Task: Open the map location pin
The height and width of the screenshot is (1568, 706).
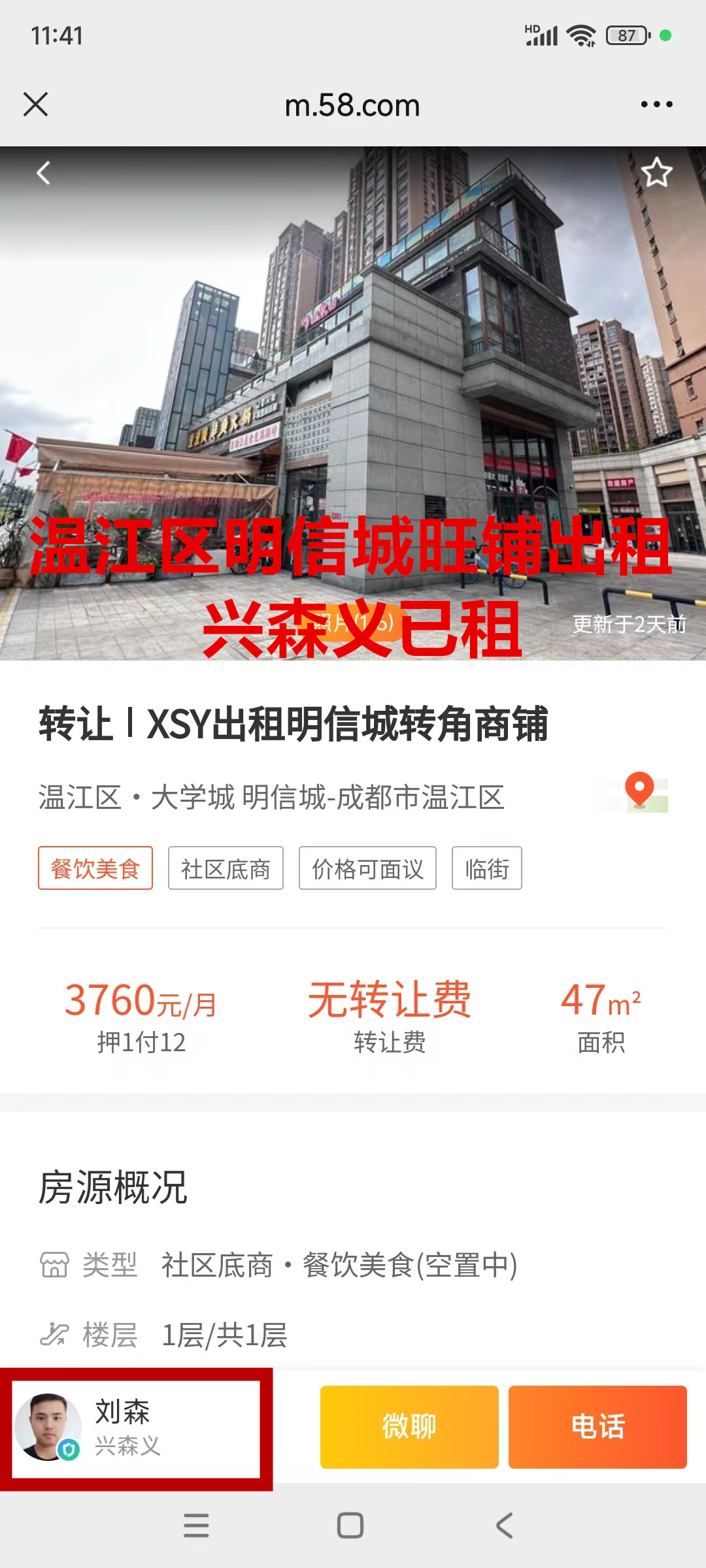Action: pyautogui.click(x=639, y=792)
